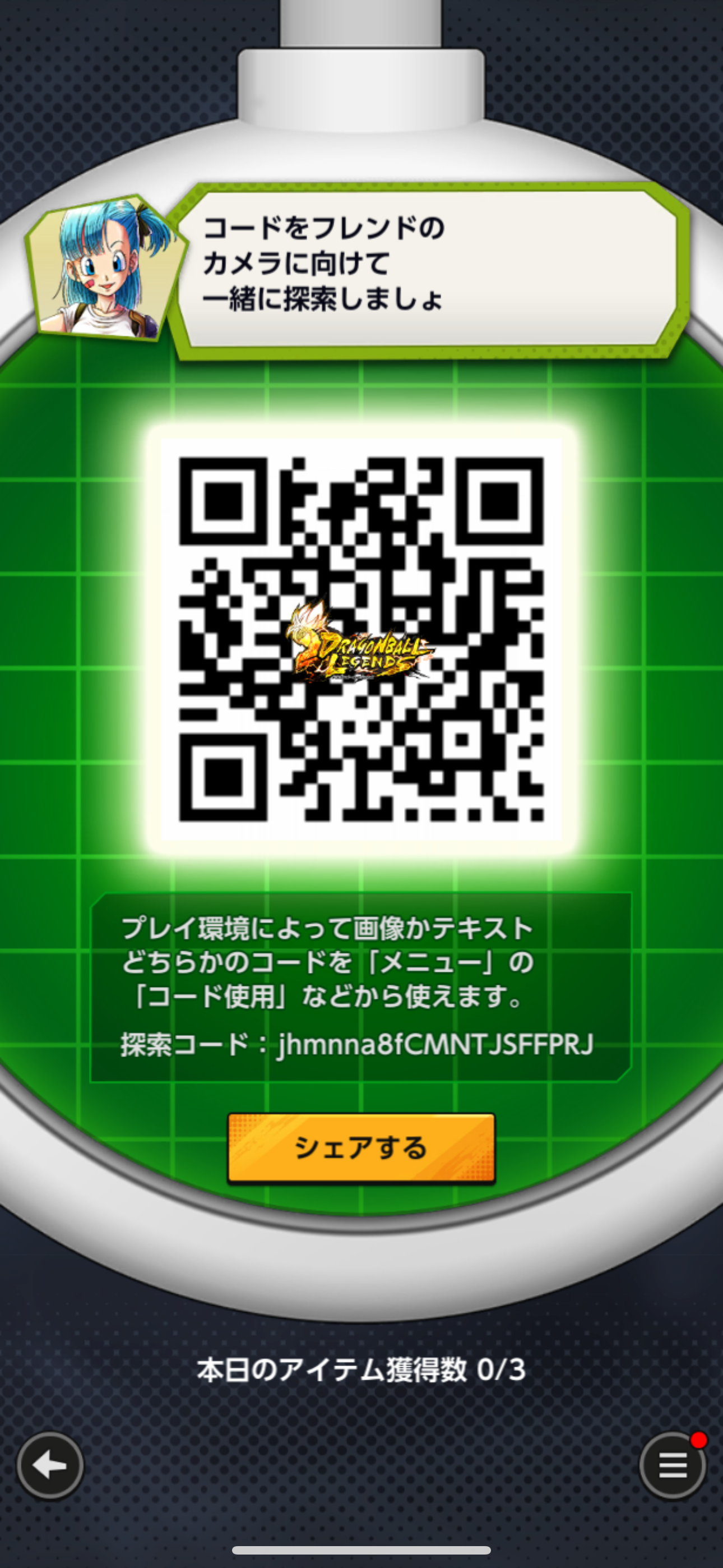
Task: Go back with the arrow button
Action: coord(50,1465)
